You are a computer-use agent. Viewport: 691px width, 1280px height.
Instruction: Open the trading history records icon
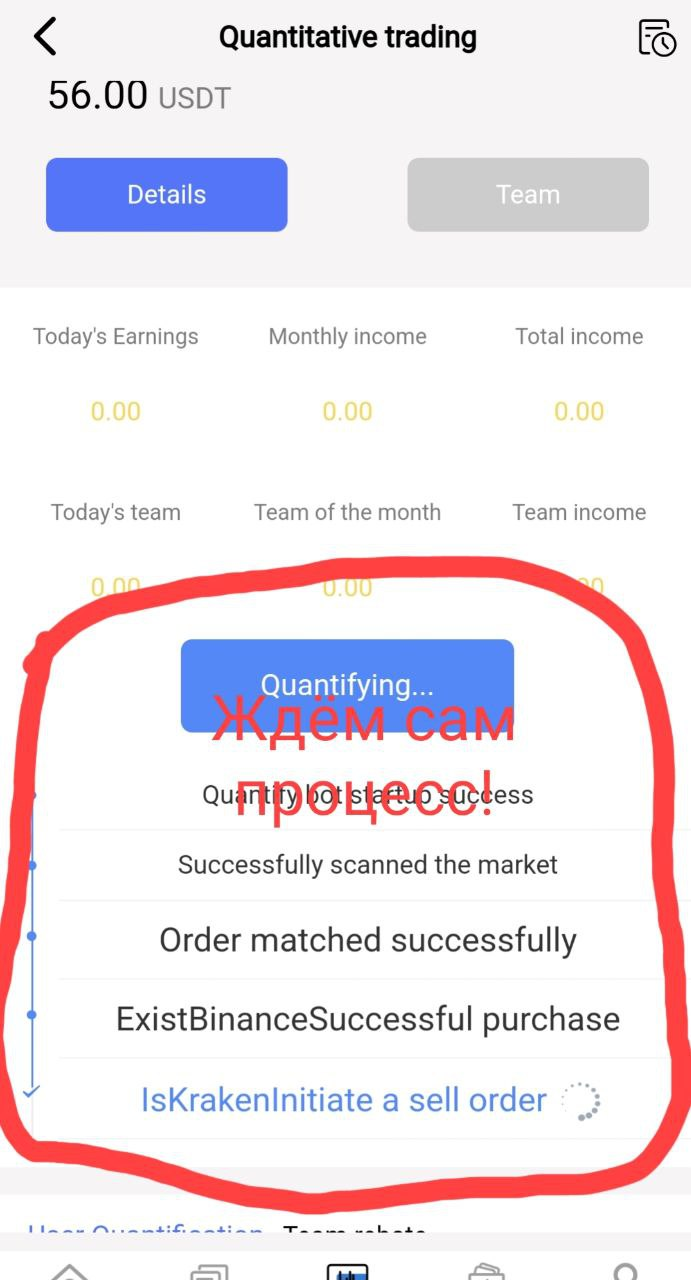pos(657,37)
